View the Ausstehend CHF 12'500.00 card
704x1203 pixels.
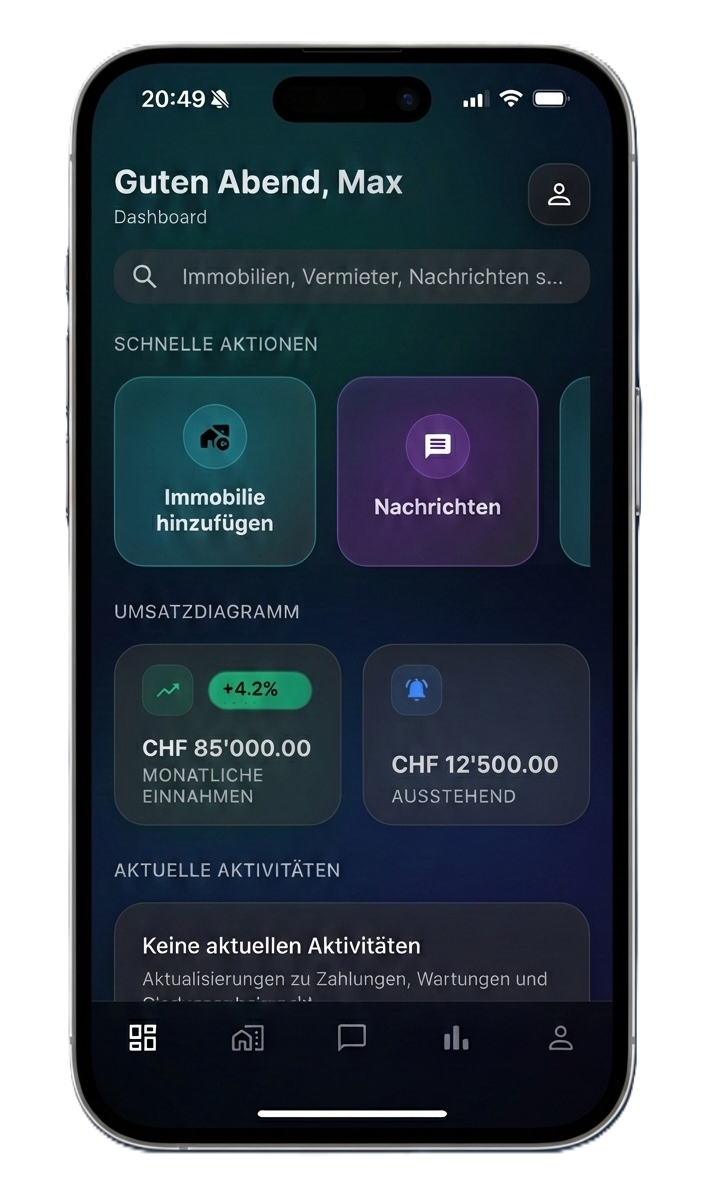pyautogui.click(x=475, y=735)
